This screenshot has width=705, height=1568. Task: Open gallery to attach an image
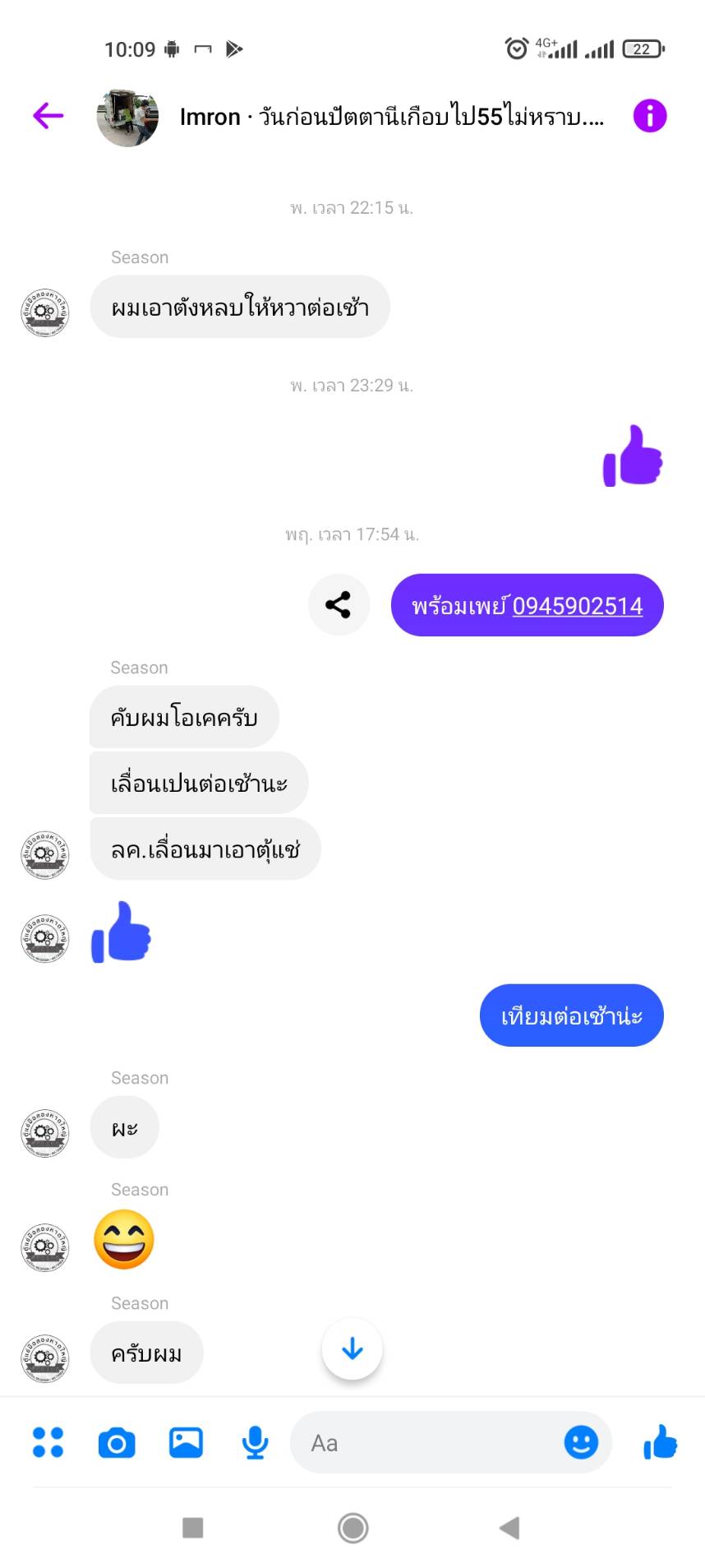click(x=186, y=1442)
